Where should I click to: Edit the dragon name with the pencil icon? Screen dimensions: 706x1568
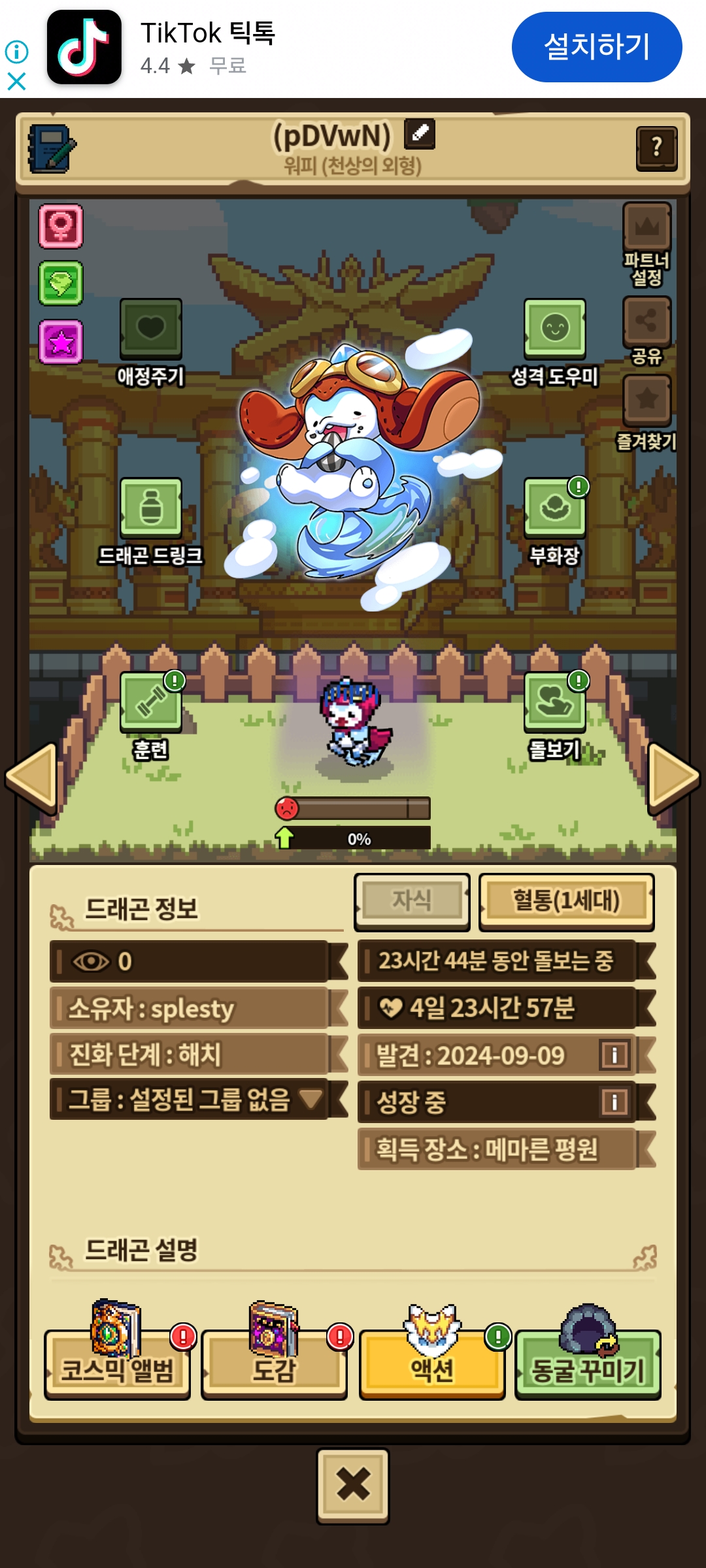click(x=420, y=134)
